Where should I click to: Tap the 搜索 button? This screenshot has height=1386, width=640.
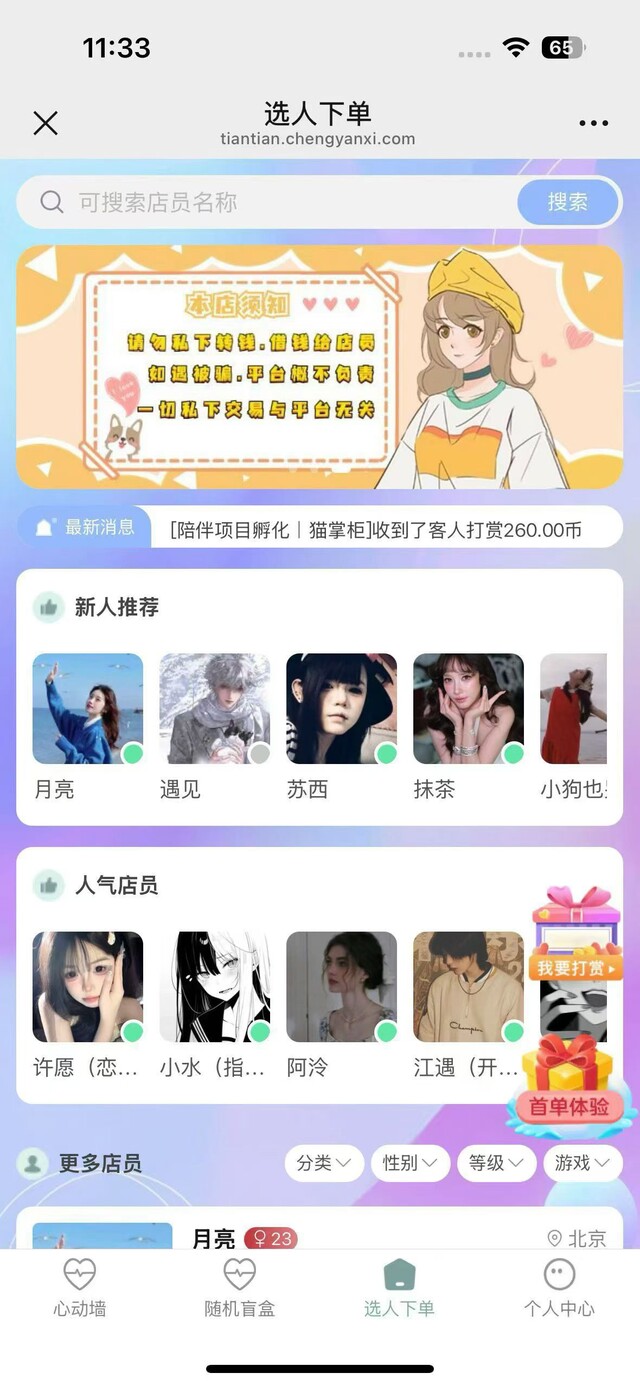coord(568,202)
